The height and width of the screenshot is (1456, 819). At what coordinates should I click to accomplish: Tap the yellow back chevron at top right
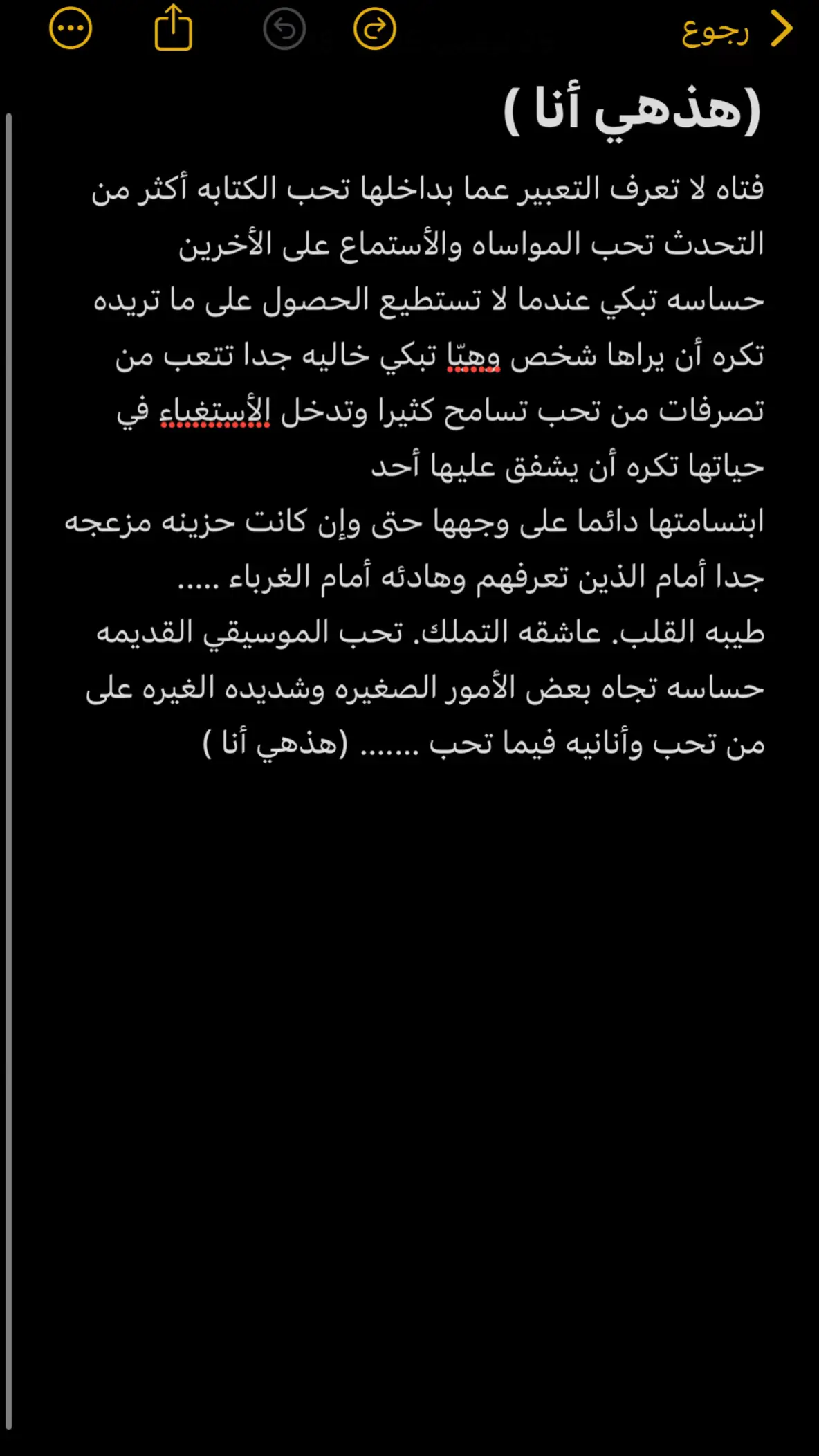pos(782,29)
